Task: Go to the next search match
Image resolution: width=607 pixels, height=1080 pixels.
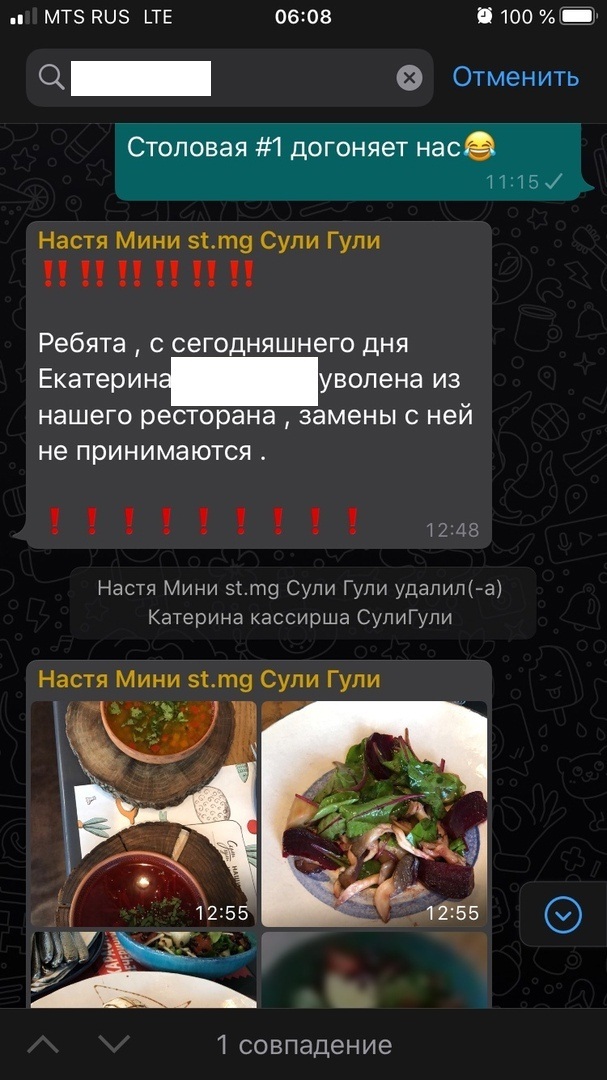Action: click(x=114, y=1044)
